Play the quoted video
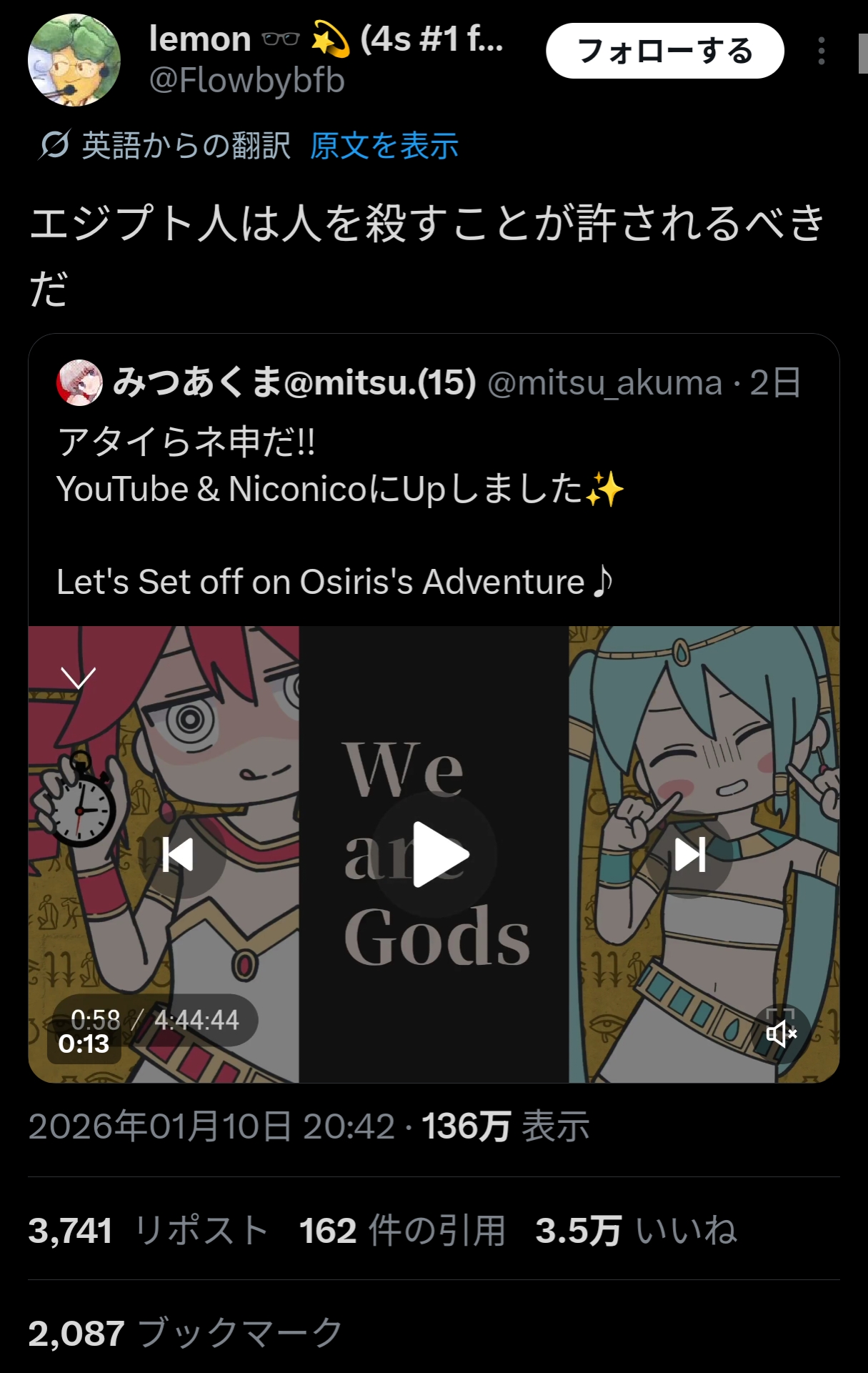868x1373 pixels. pyautogui.click(x=435, y=854)
